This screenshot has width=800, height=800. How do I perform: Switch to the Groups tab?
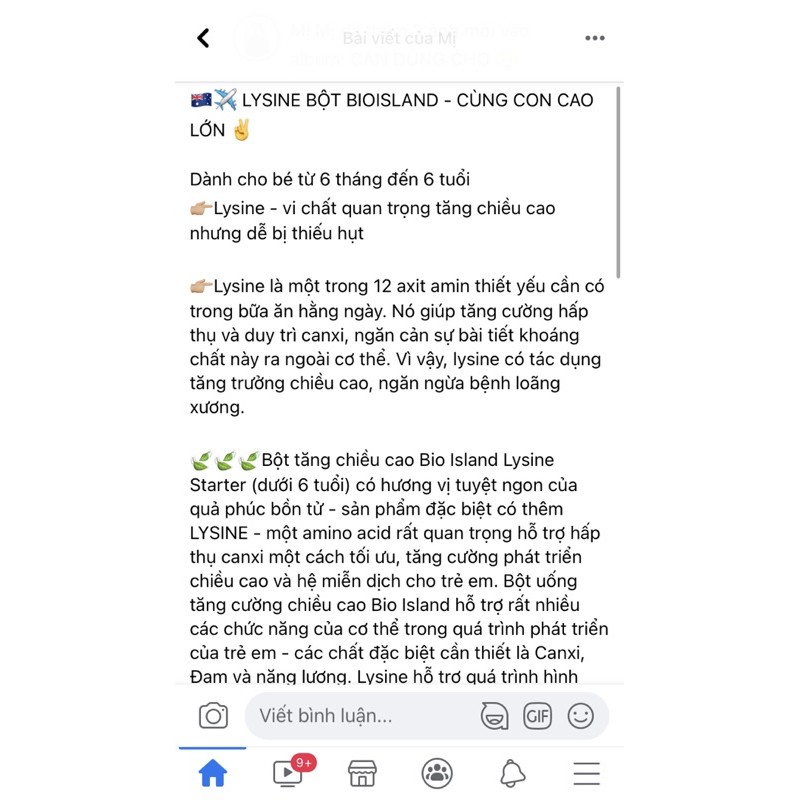[x=437, y=773]
